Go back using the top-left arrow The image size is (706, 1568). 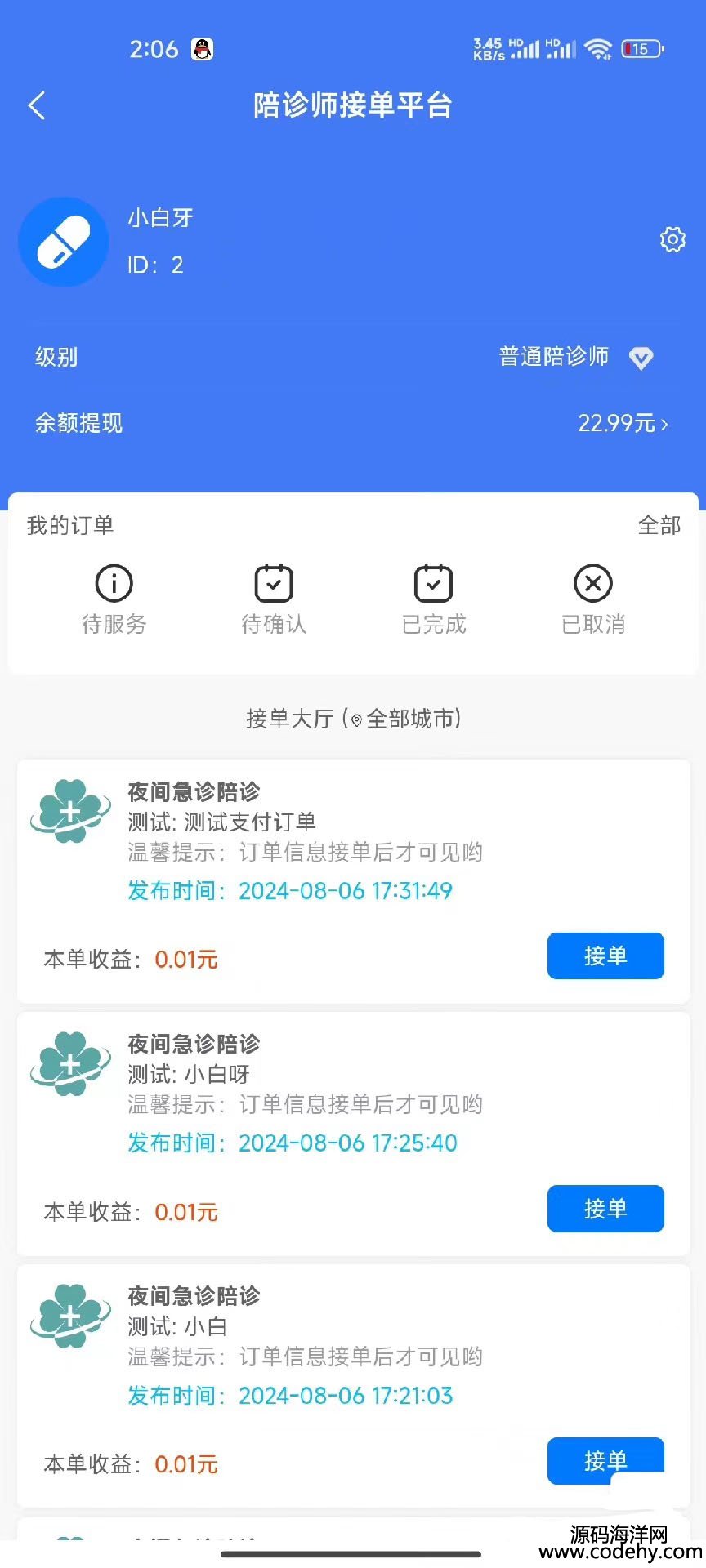[x=37, y=105]
